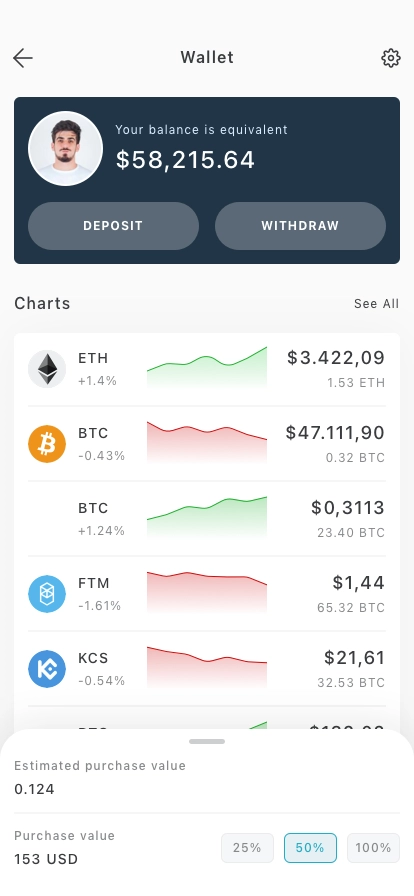The height and width of the screenshot is (896, 414).
Task: Go back using the arrow icon
Action: coord(23,58)
